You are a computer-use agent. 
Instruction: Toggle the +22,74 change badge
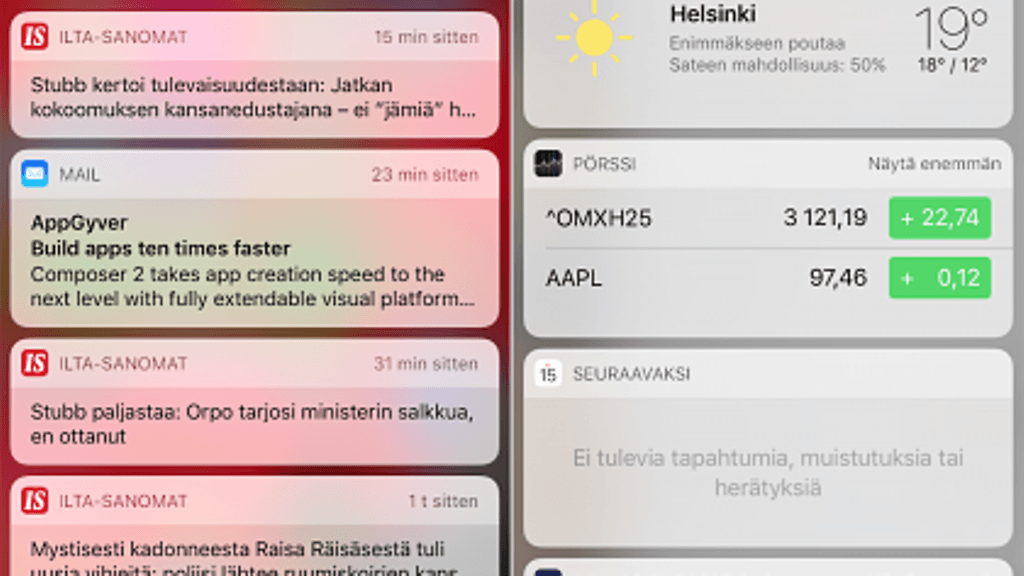[x=939, y=218]
